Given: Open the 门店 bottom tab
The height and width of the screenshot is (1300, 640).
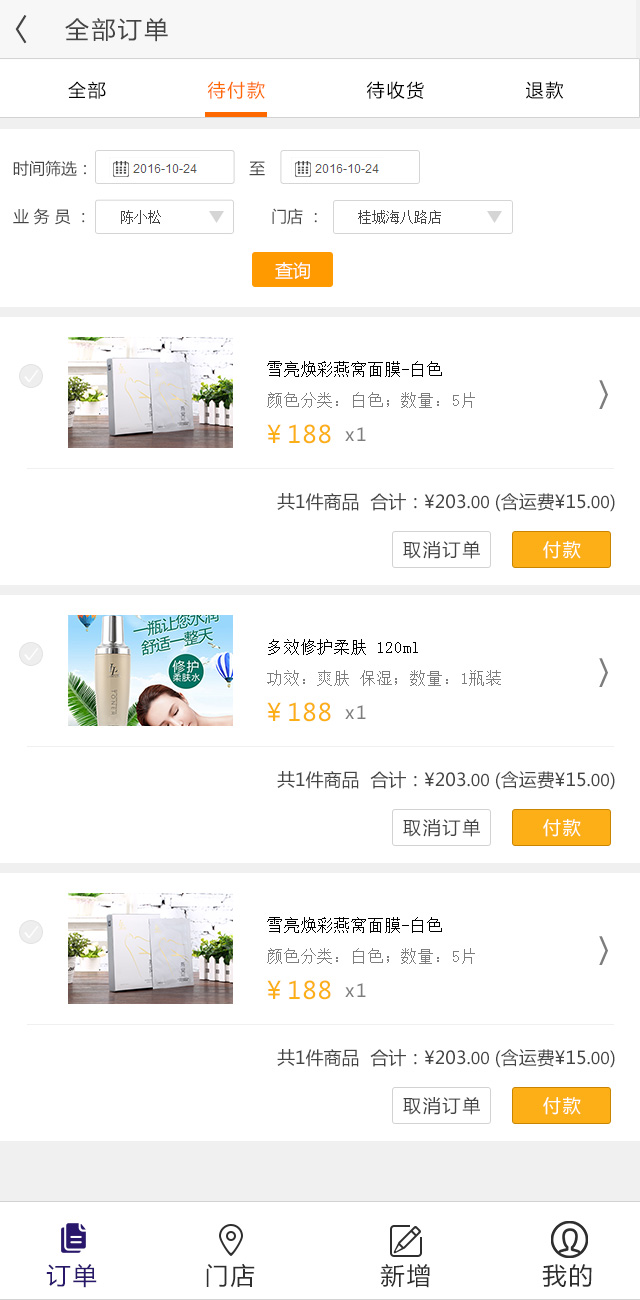Looking at the screenshot, I should [x=230, y=1255].
